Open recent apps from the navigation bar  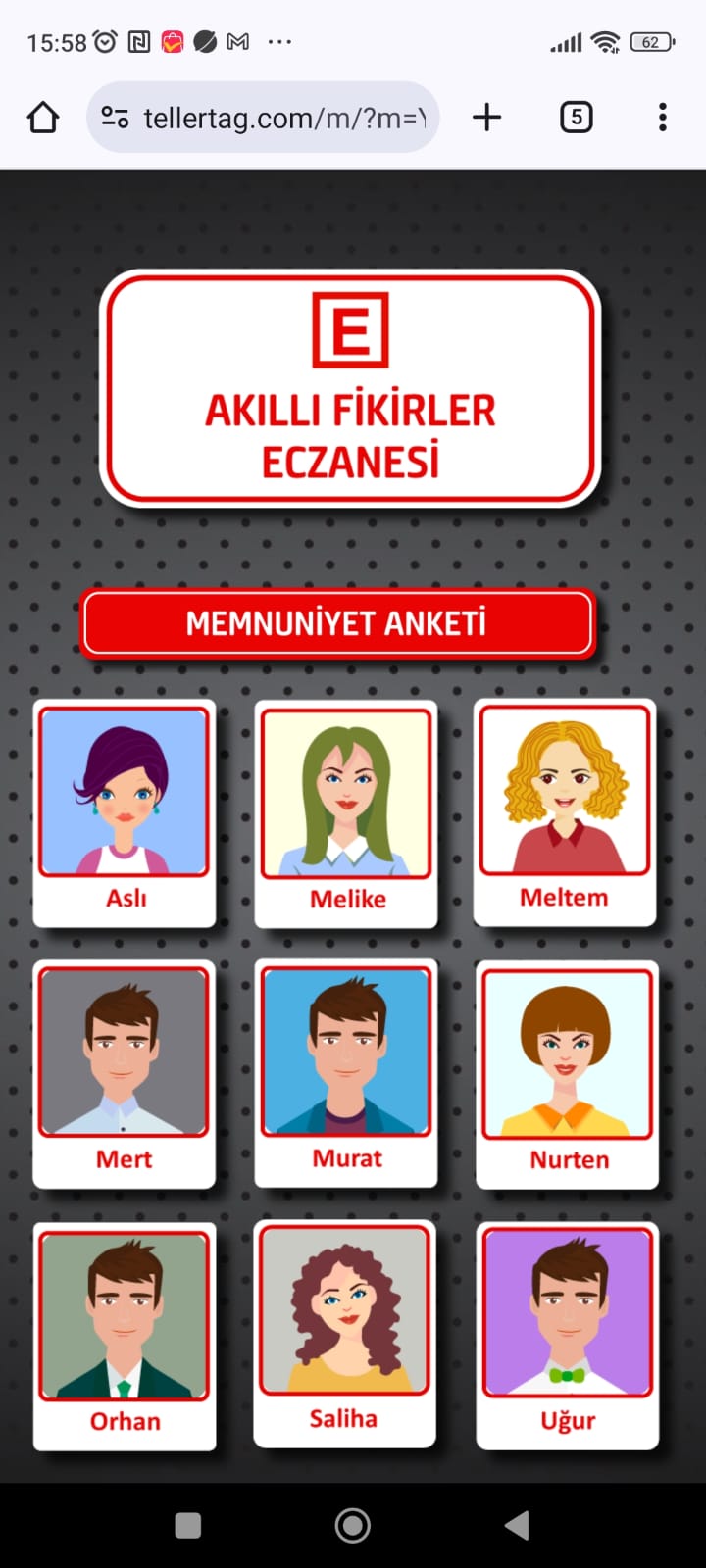187,1525
